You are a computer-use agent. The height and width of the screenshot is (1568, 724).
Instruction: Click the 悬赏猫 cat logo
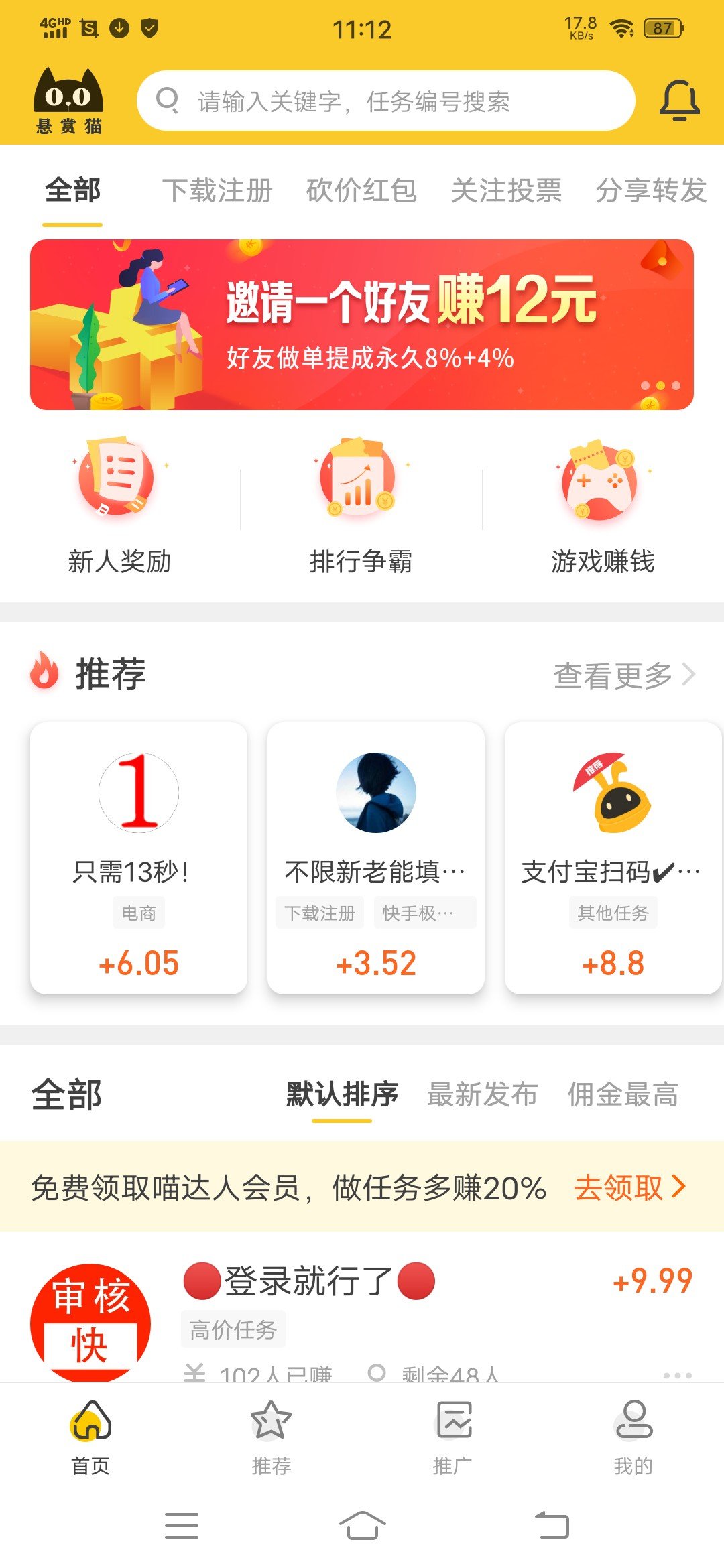(x=70, y=101)
